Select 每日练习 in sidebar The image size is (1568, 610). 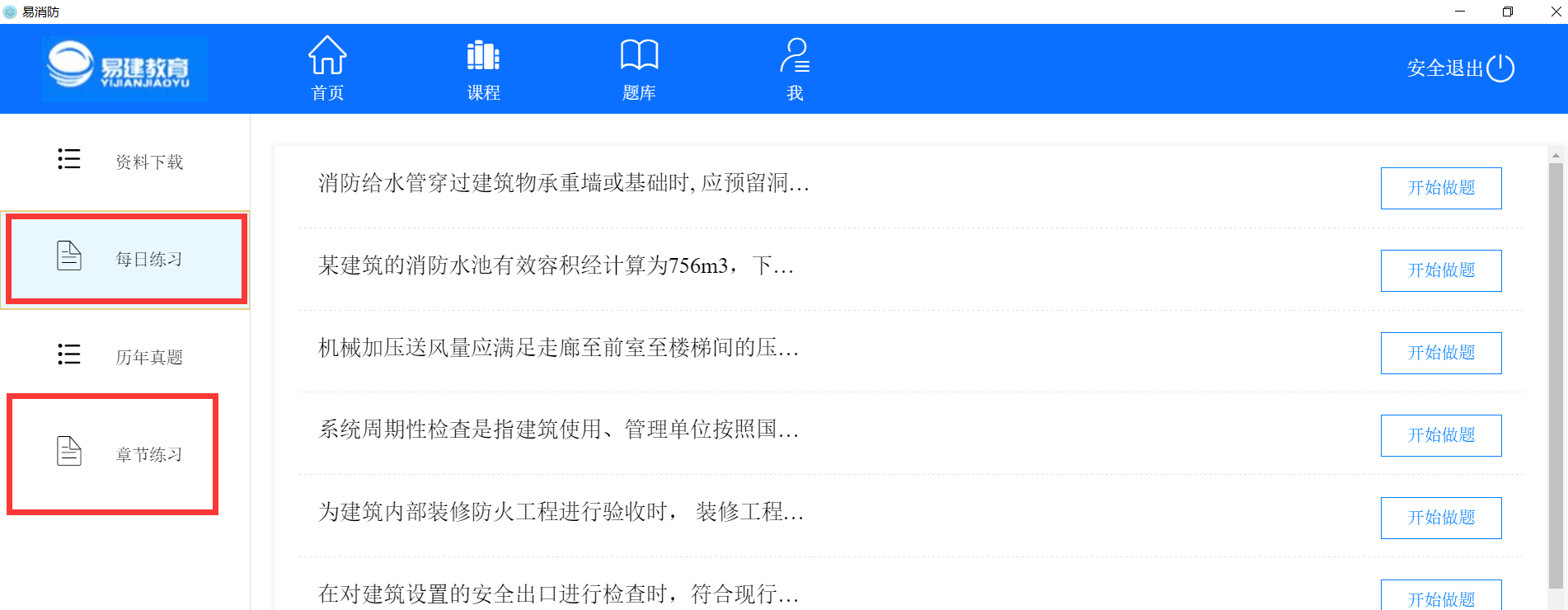pyautogui.click(x=125, y=259)
